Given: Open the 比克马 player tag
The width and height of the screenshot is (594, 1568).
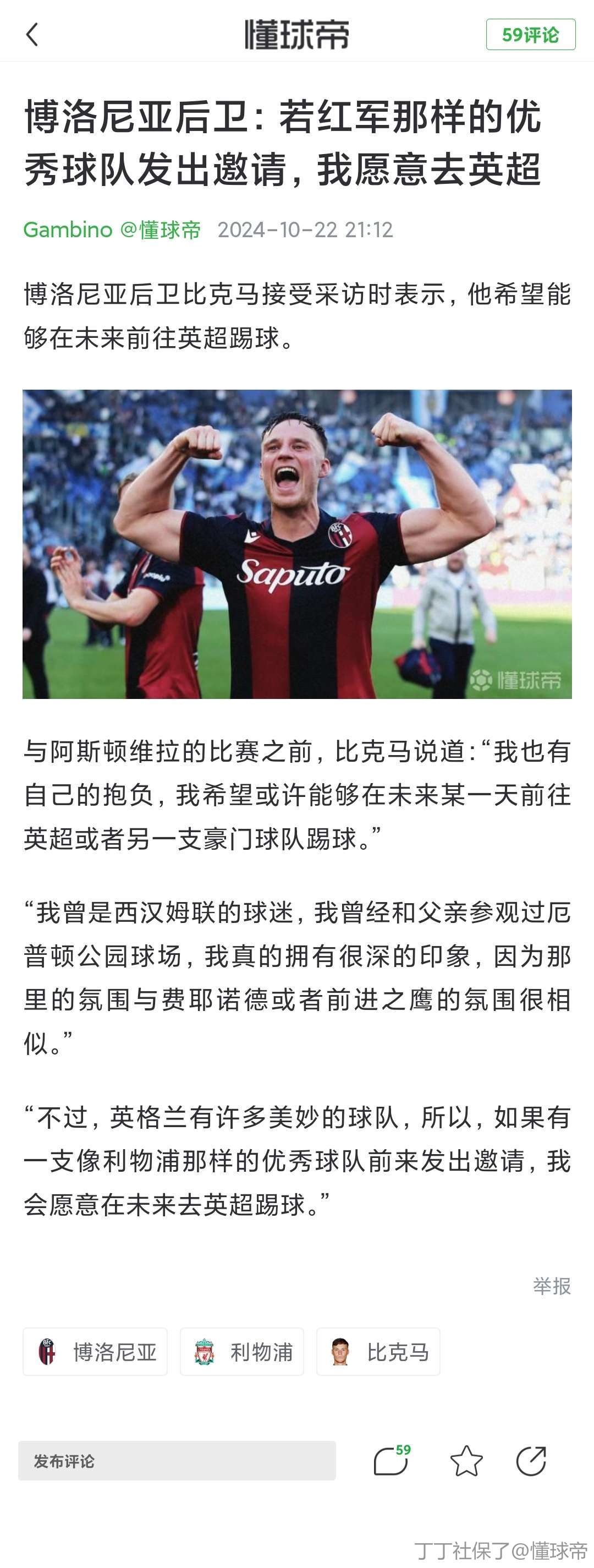Looking at the screenshot, I should [x=378, y=1352].
